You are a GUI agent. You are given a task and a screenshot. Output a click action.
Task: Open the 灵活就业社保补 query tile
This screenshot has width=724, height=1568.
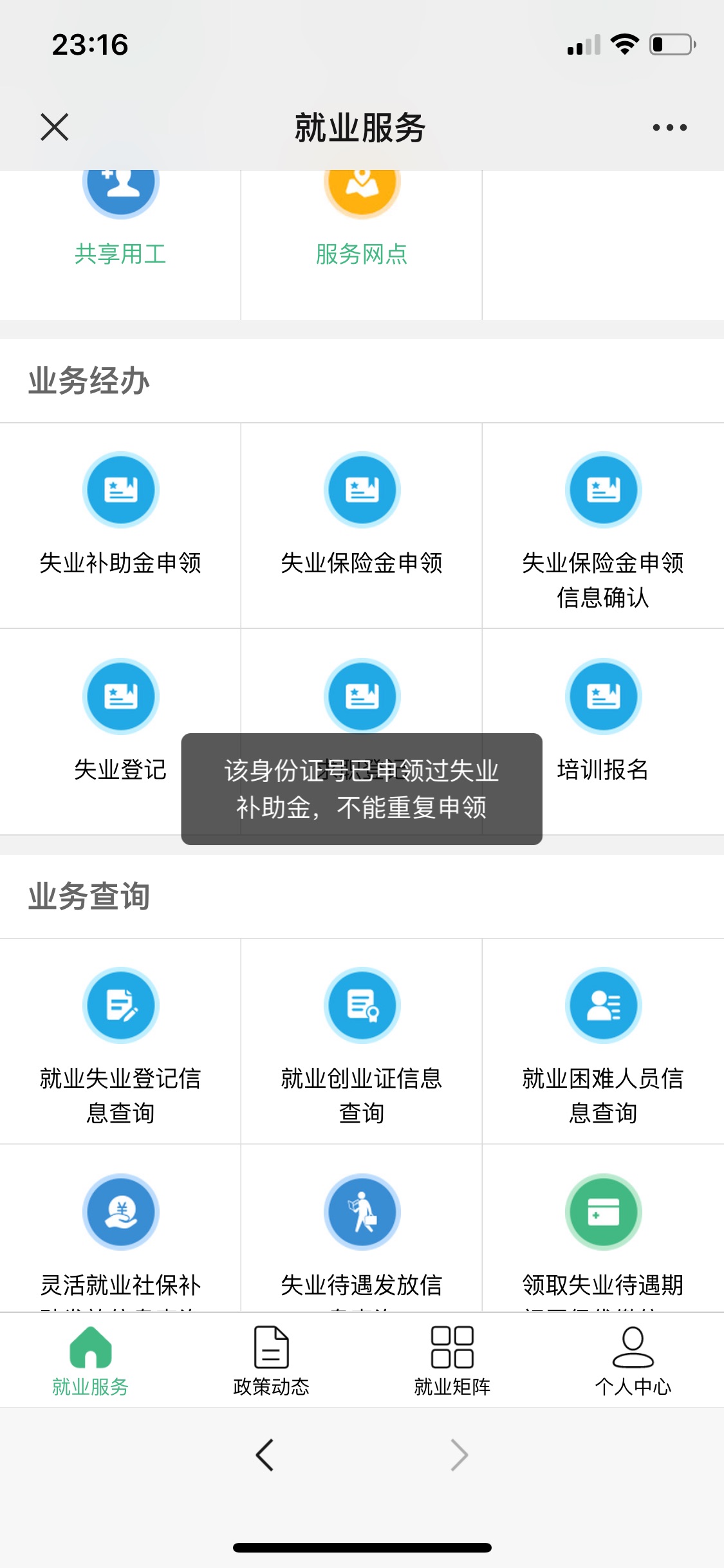(120, 1228)
